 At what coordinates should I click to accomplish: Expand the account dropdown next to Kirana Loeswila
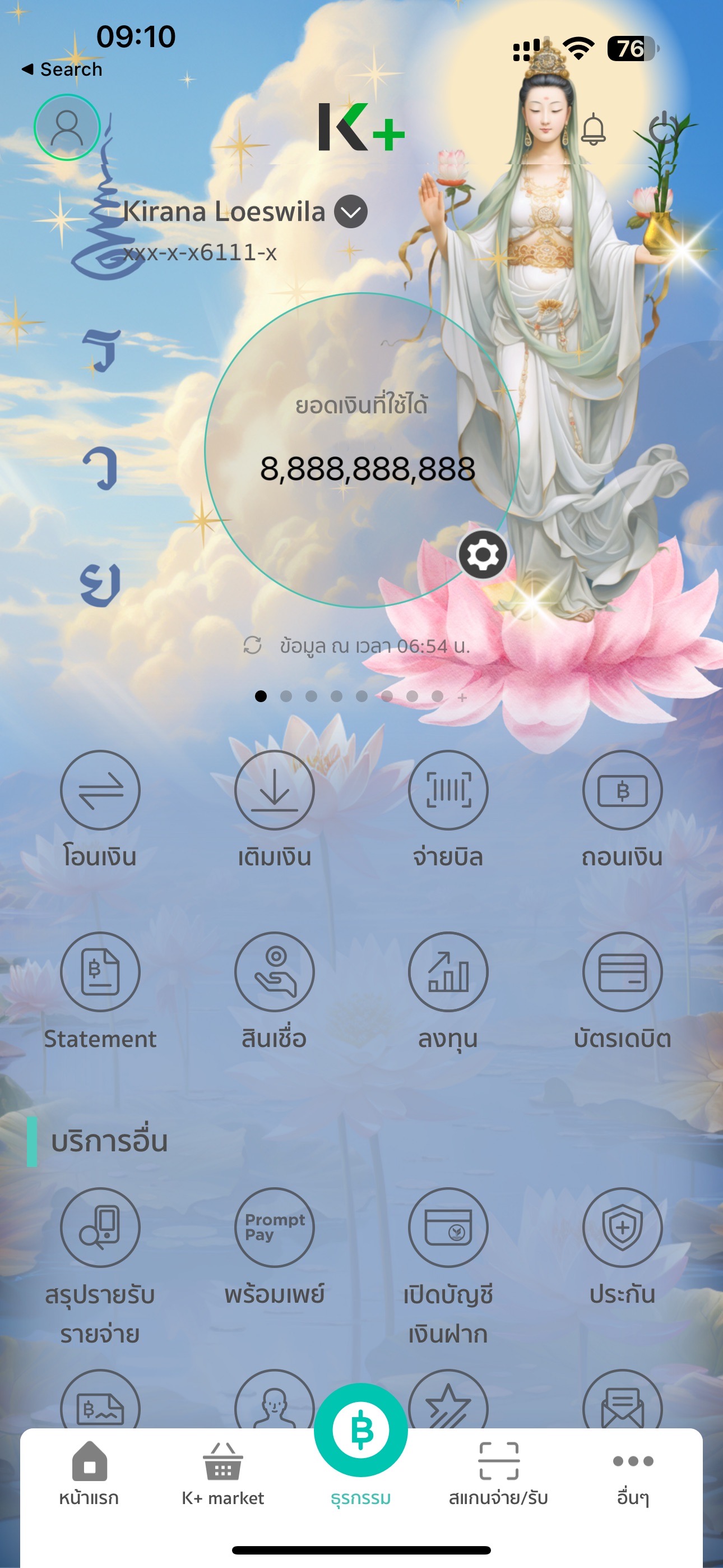click(x=350, y=212)
